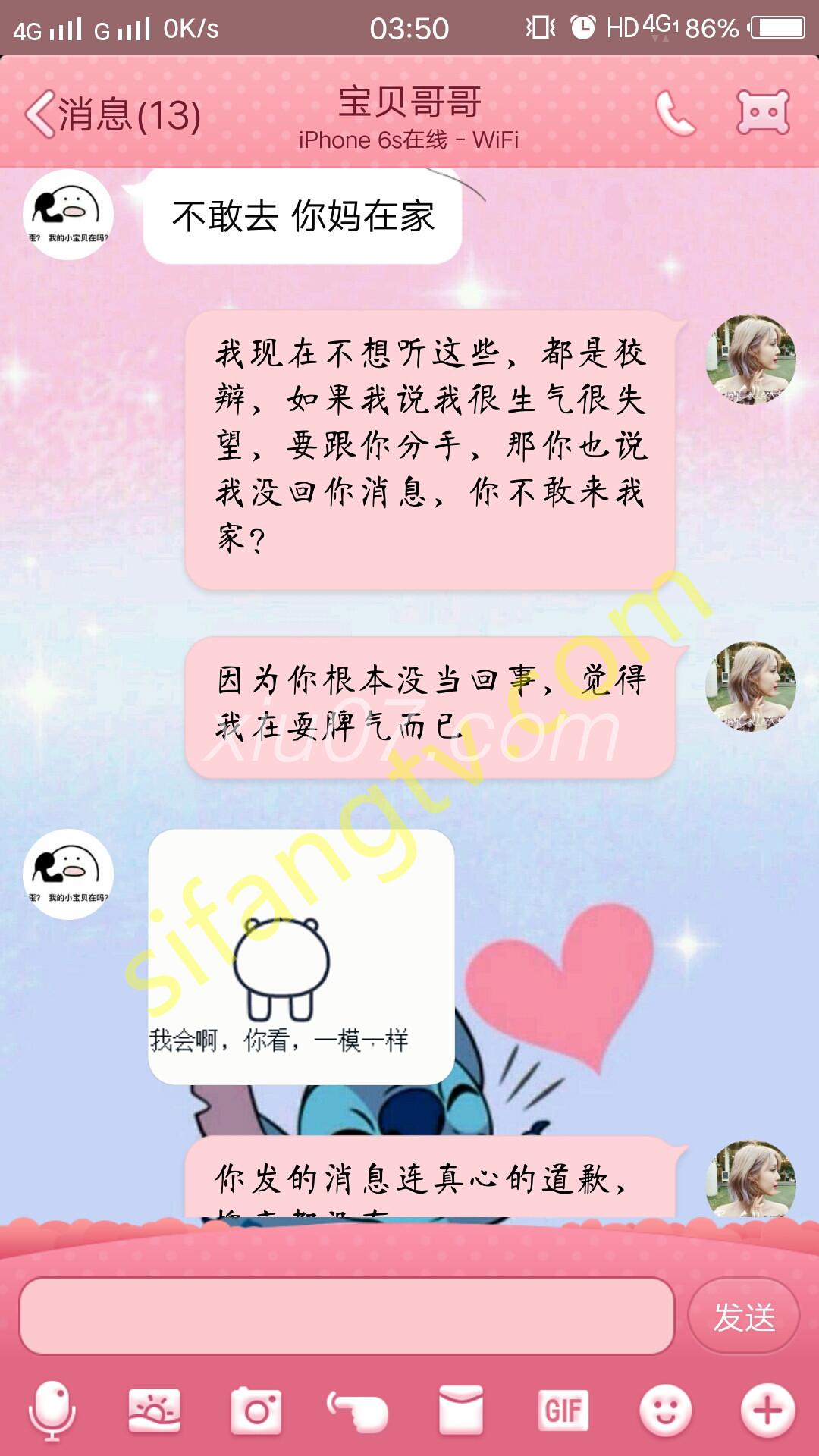Open the bear sticker image 我会啊，你看，一模一样
The width and height of the screenshot is (819, 1456).
[301, 957]
